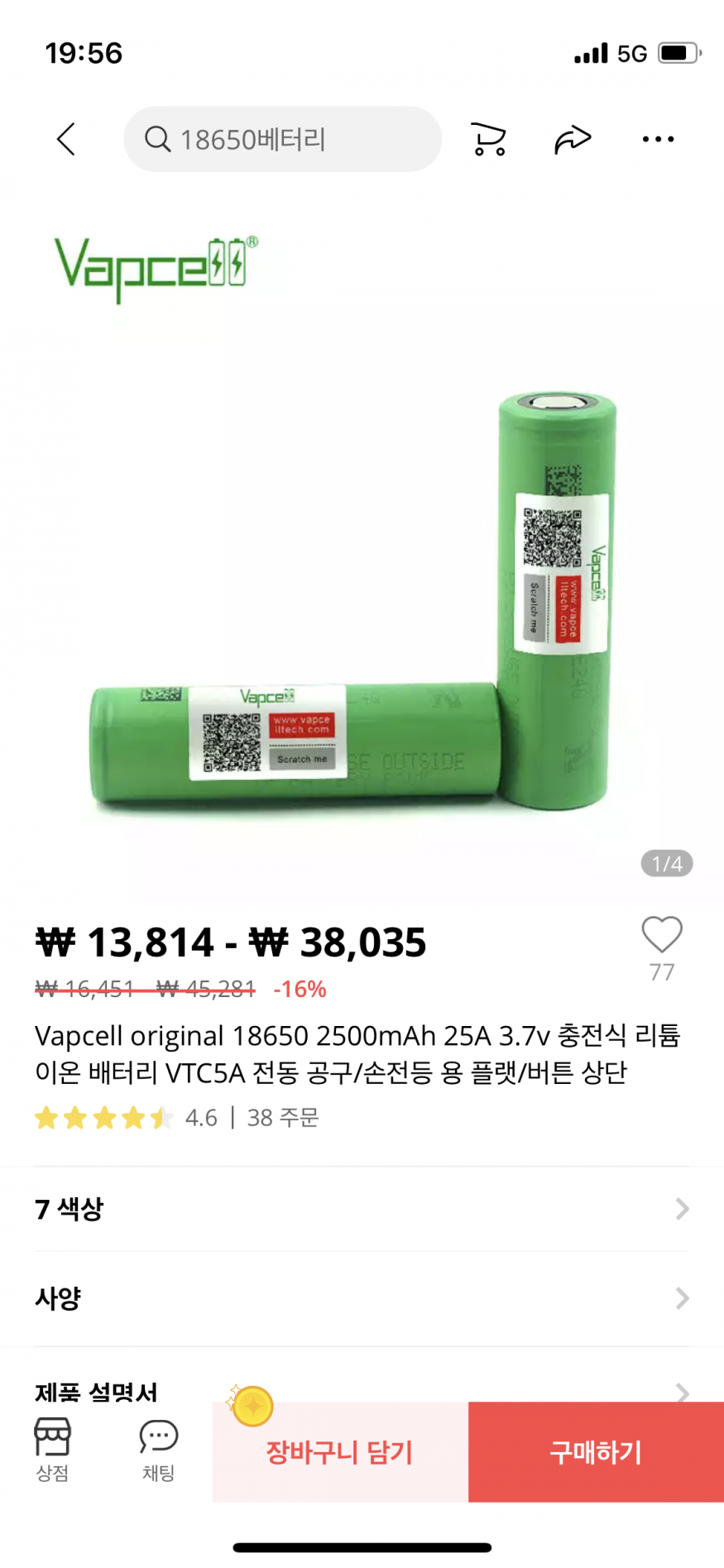This screenshot has width=724, height=1568.
Task: View the Vapcell battery product image
Action: pos(362,604)
